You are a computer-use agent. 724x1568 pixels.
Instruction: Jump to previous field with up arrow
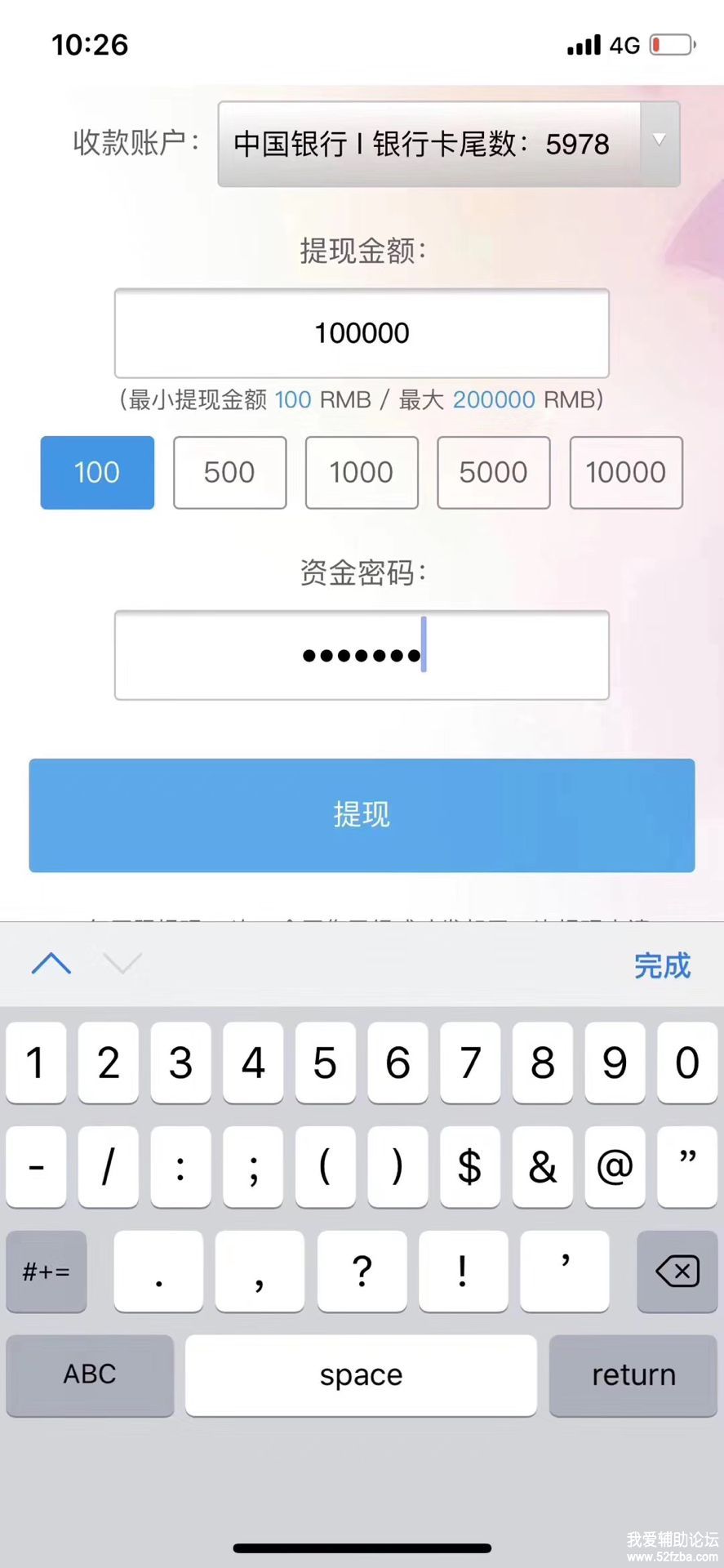(x=51, y=964)
